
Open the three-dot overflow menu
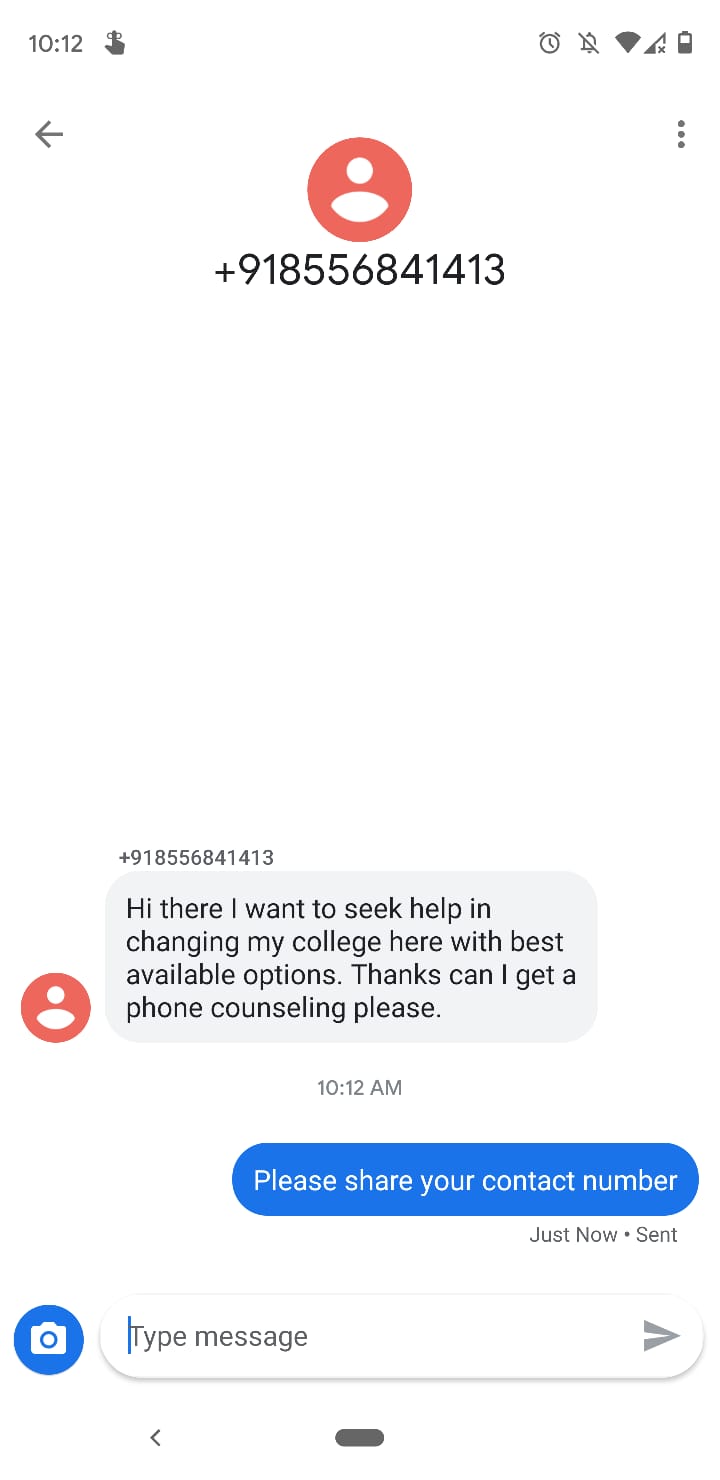pyautogui.click(x=681, y=134)
